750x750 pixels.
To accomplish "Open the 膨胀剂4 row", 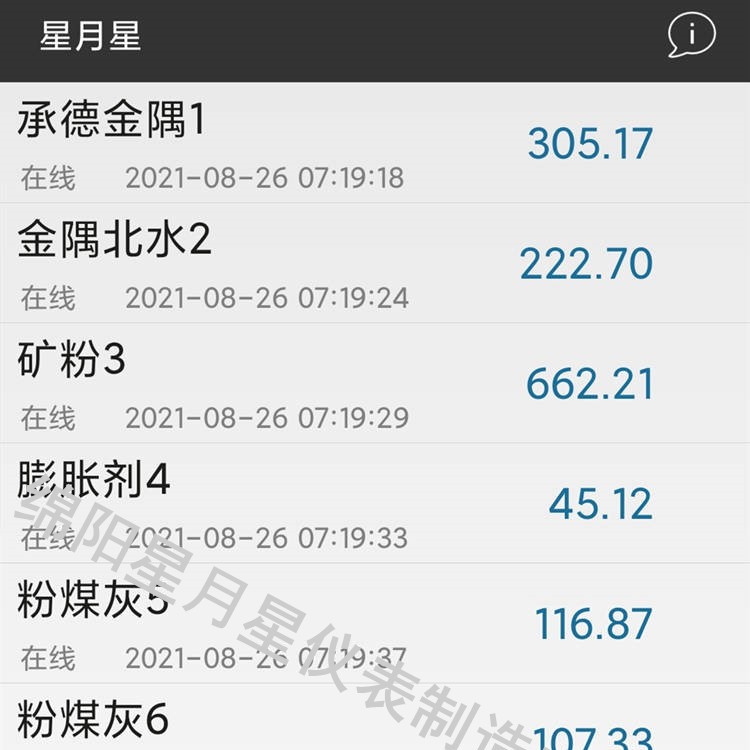I will pos(375,503).
